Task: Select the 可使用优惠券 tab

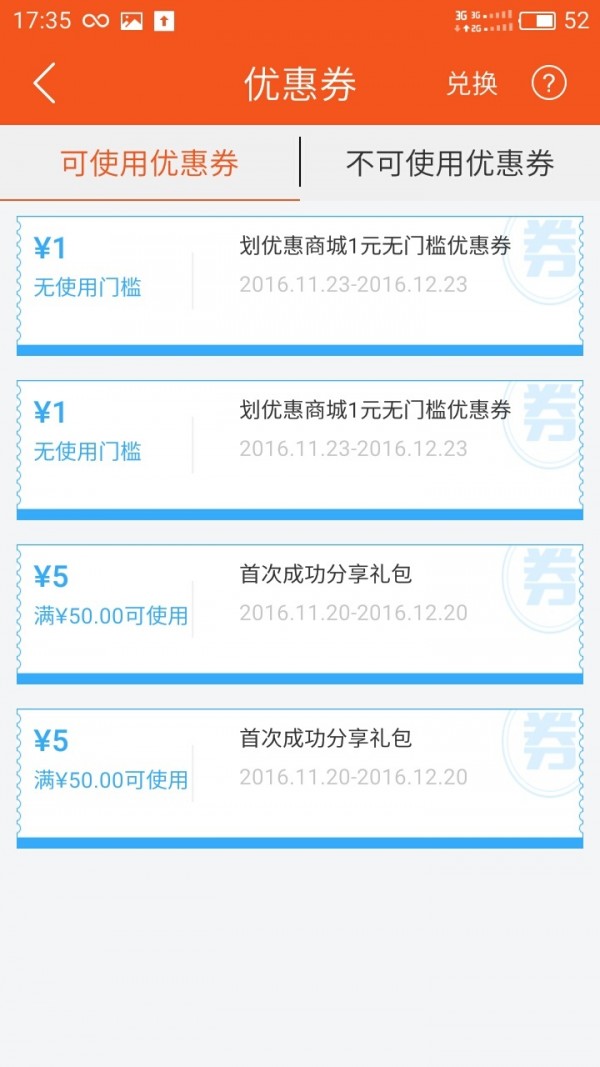Action: (x=150, y=163)
